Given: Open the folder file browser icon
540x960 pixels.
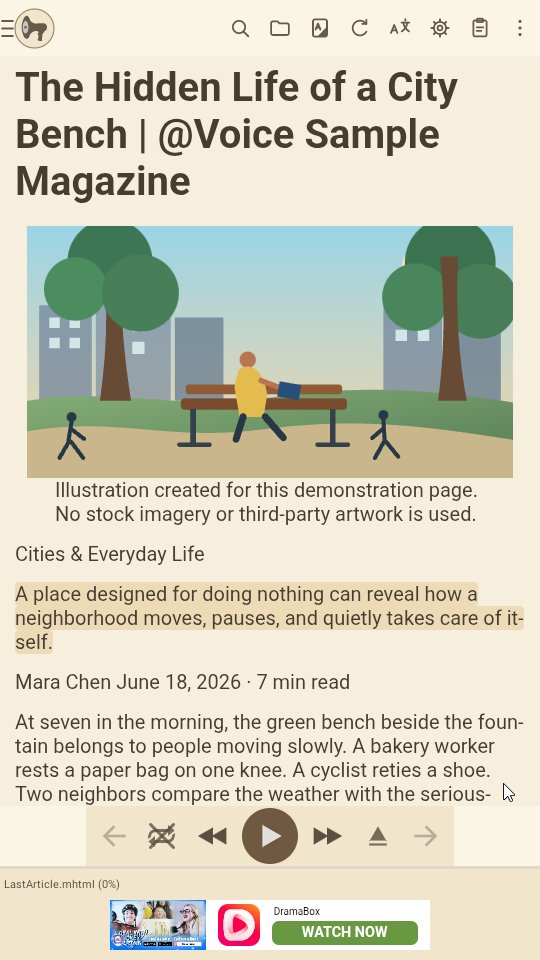Looking at the screenshot, I should (x=280, y=28).
